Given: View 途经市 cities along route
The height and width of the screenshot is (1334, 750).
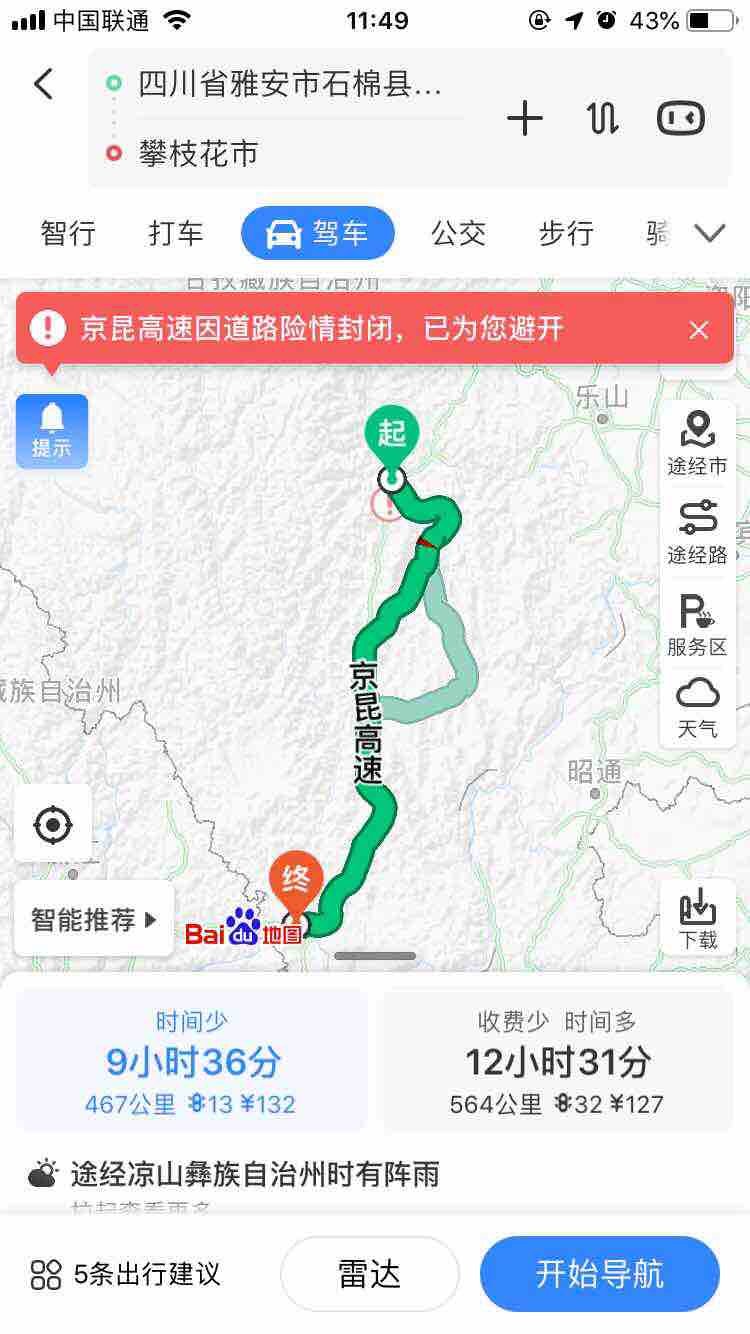Looking at the screenshot, I should click(697, 441).
